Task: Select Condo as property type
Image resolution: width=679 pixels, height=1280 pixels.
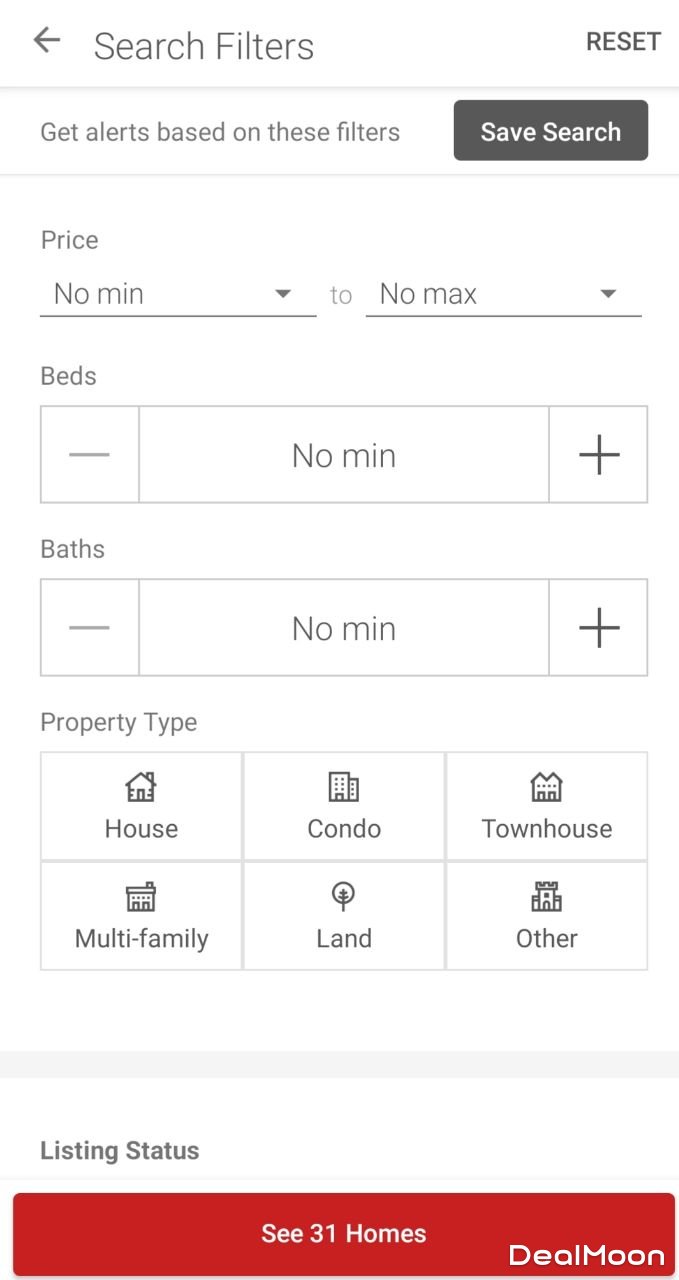Action: (x=344, y=806)
